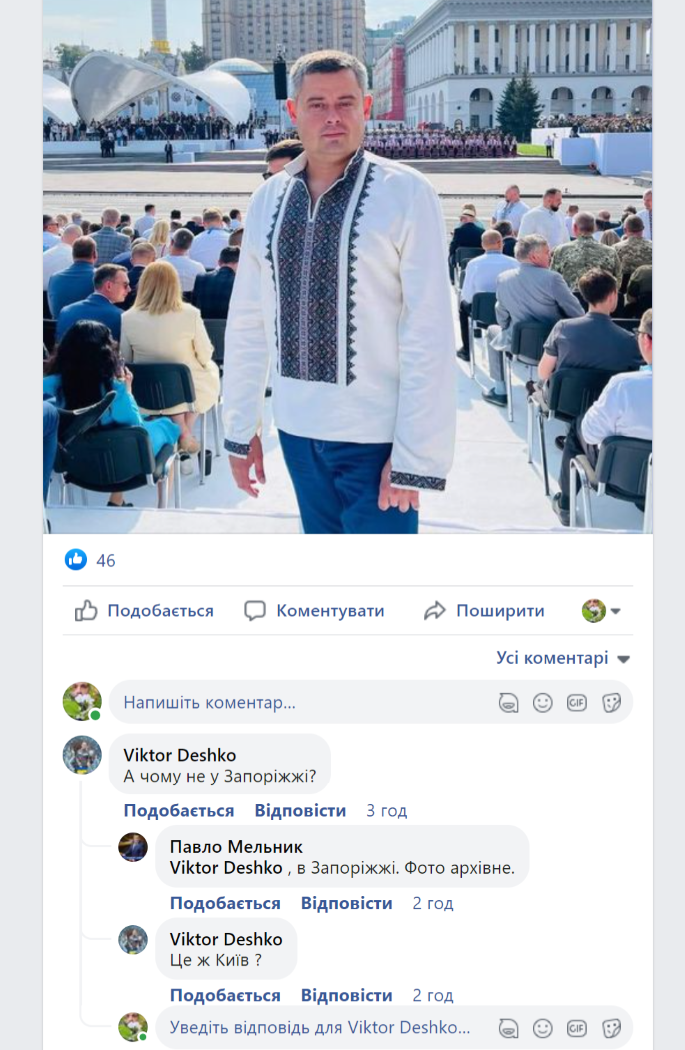Focus the reply field for Viktor Deshko
The width and height of the screenshot is (685, 1050).
[x=320, y=1027]
